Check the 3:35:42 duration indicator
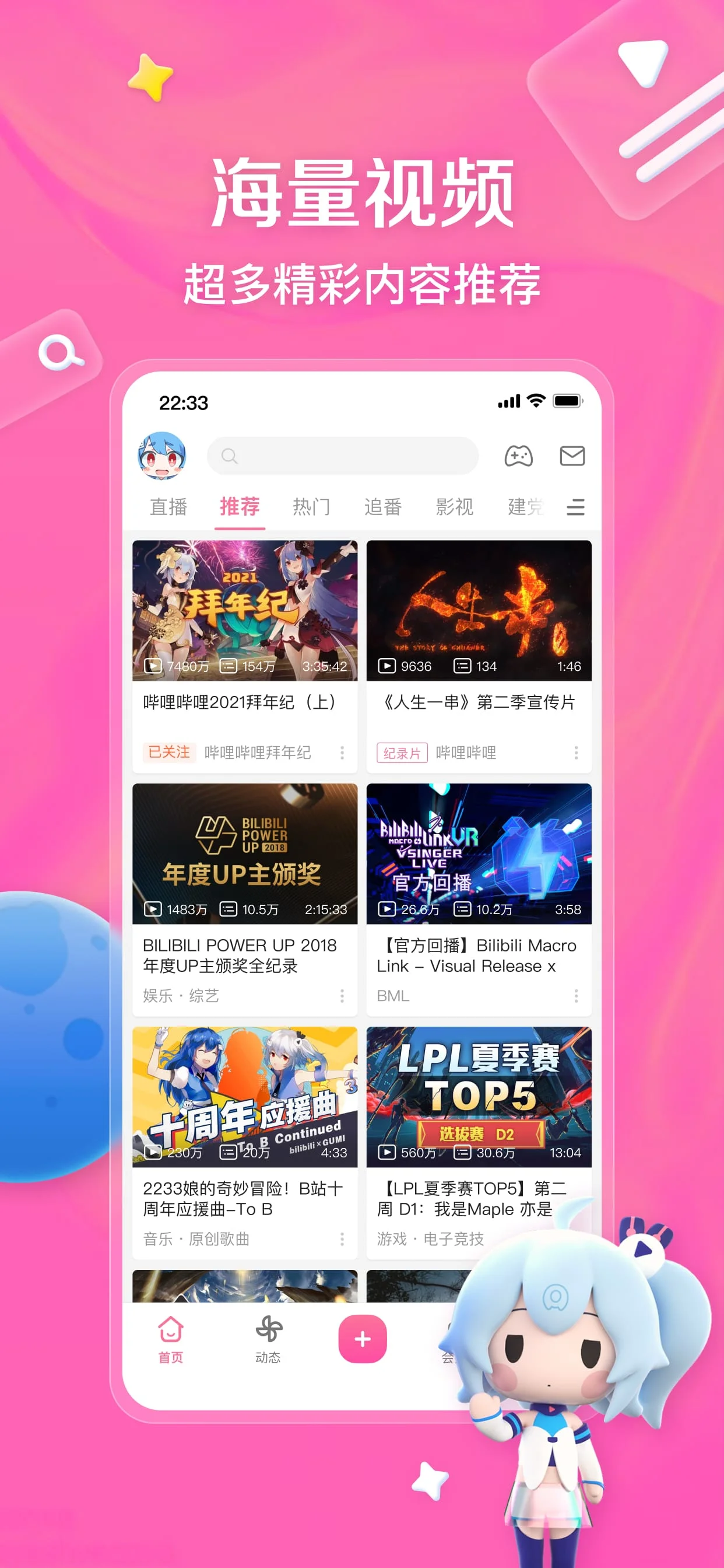This screenshot has width=724, height=1568. click(324, 667)
